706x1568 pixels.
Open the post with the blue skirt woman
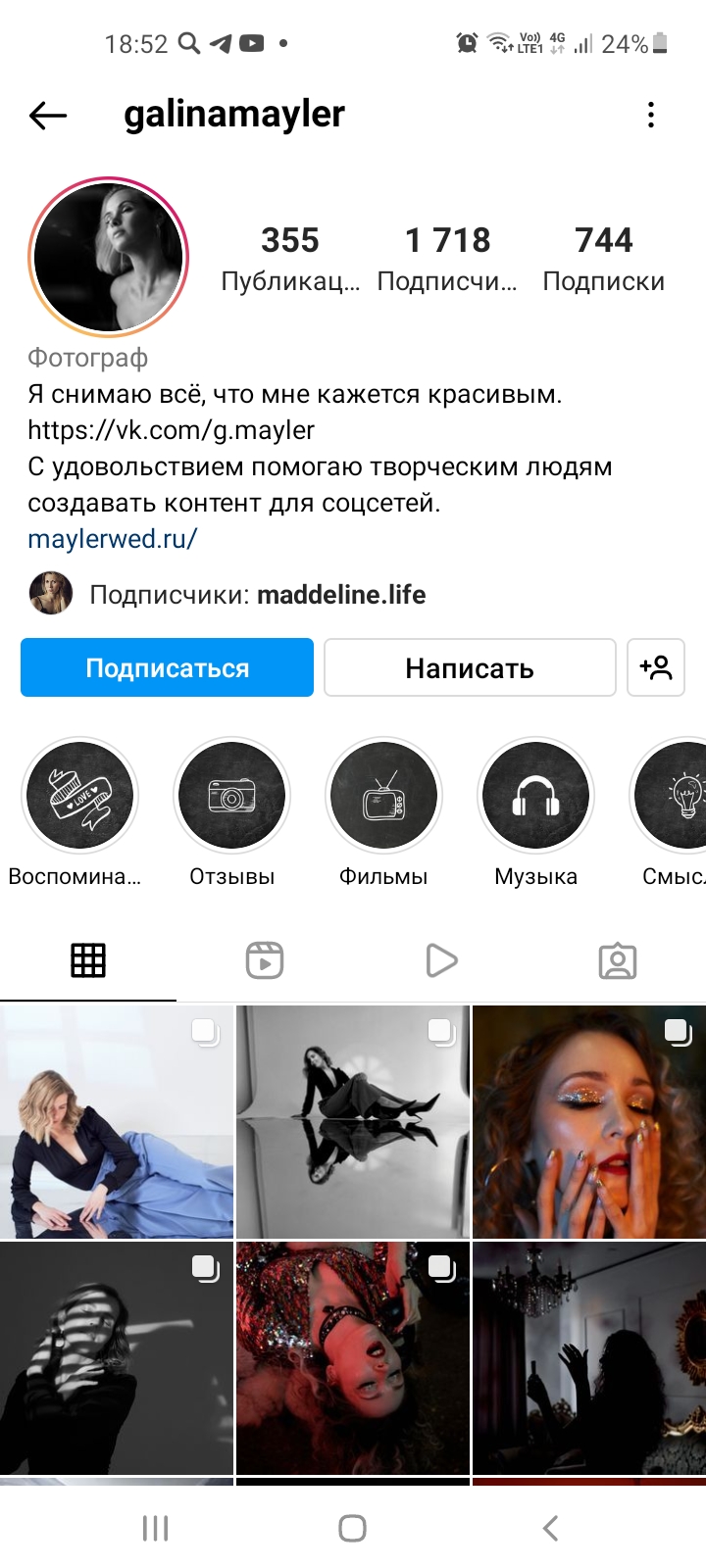pyautogui.click(x=117, y=1122)
